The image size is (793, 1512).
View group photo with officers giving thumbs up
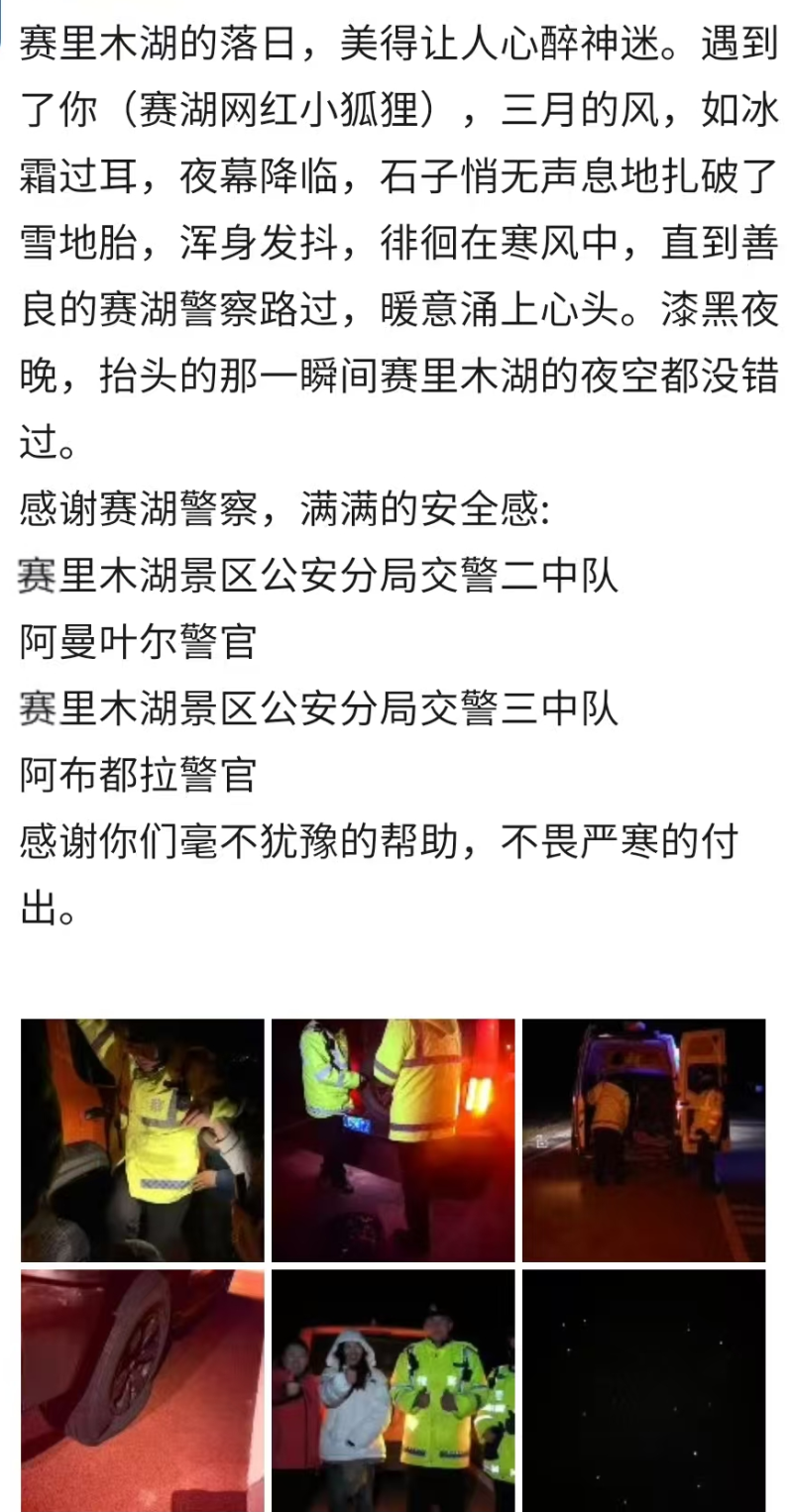coord(393,1389)
